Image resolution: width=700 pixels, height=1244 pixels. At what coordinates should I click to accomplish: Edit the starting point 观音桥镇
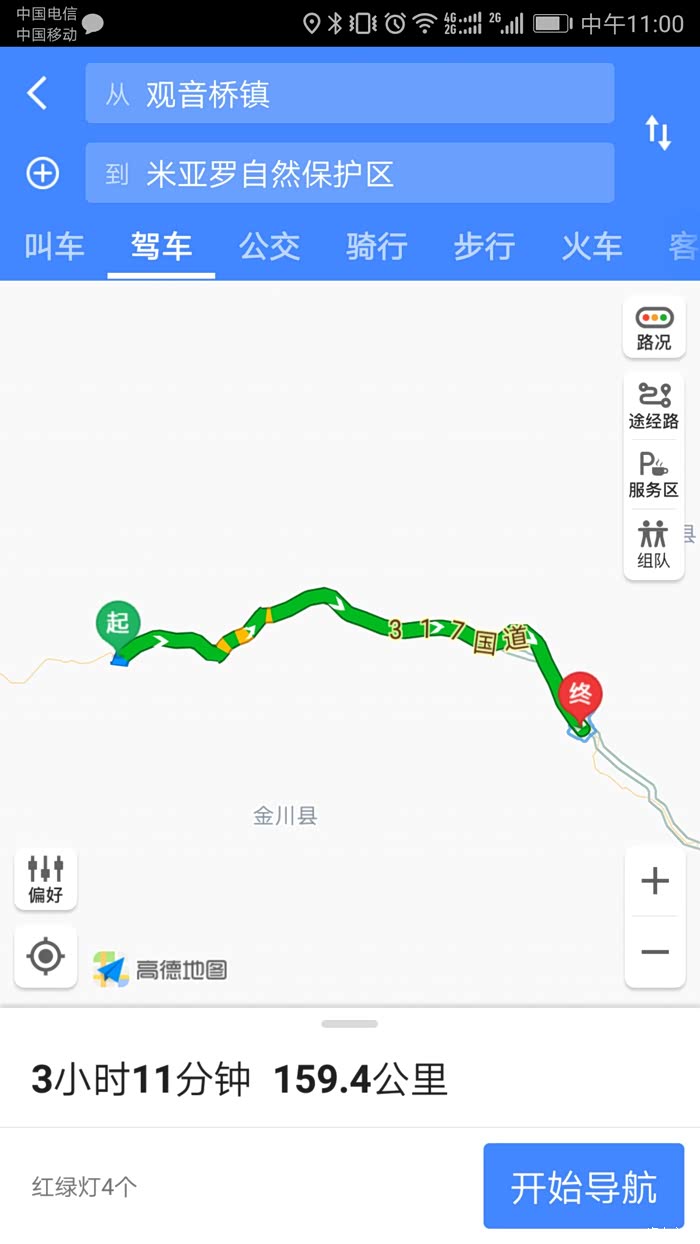[x=349, y=94]
